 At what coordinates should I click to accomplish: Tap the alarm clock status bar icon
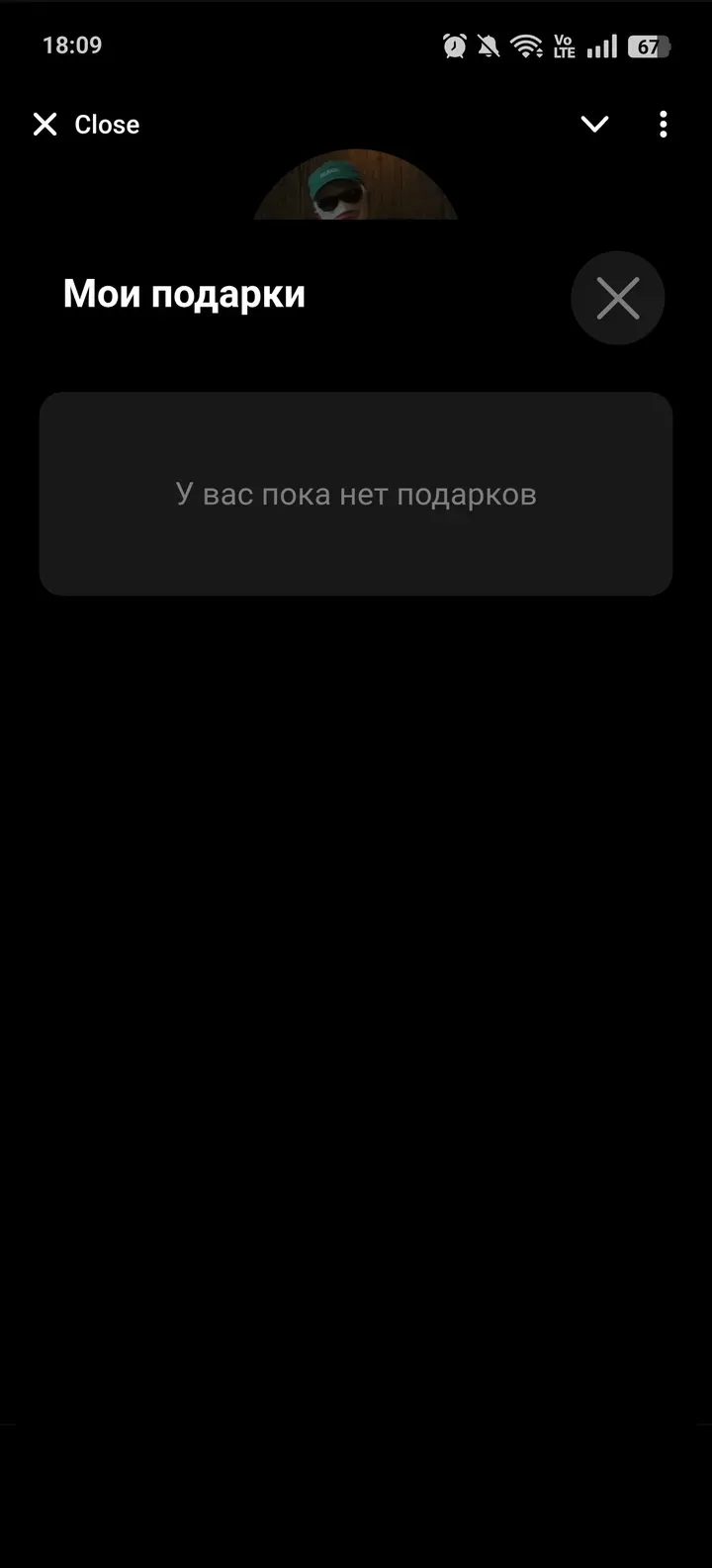(x=453, y=45)
